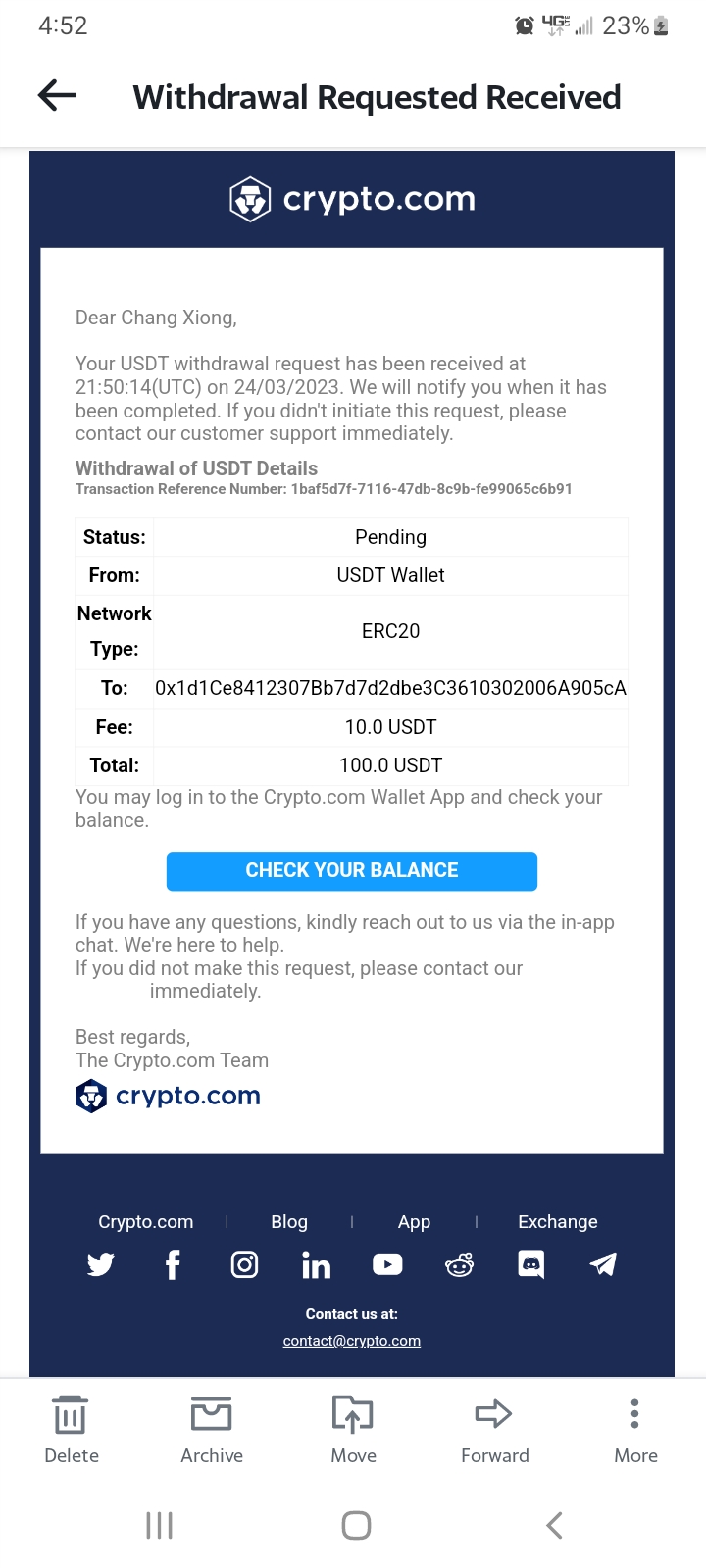Open the Exchange footer link
Screen dimensions: 706x1568
557,1222
